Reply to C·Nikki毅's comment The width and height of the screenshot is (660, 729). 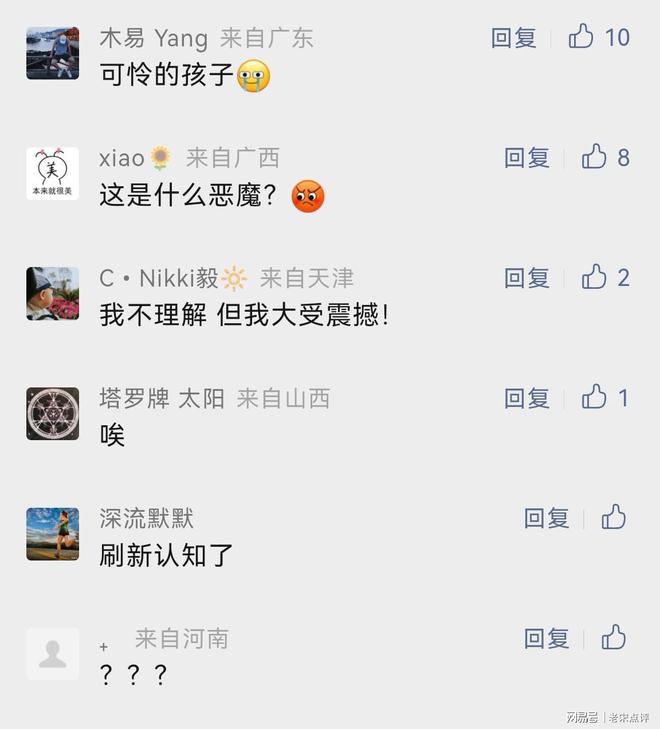[x=526, y=278]
